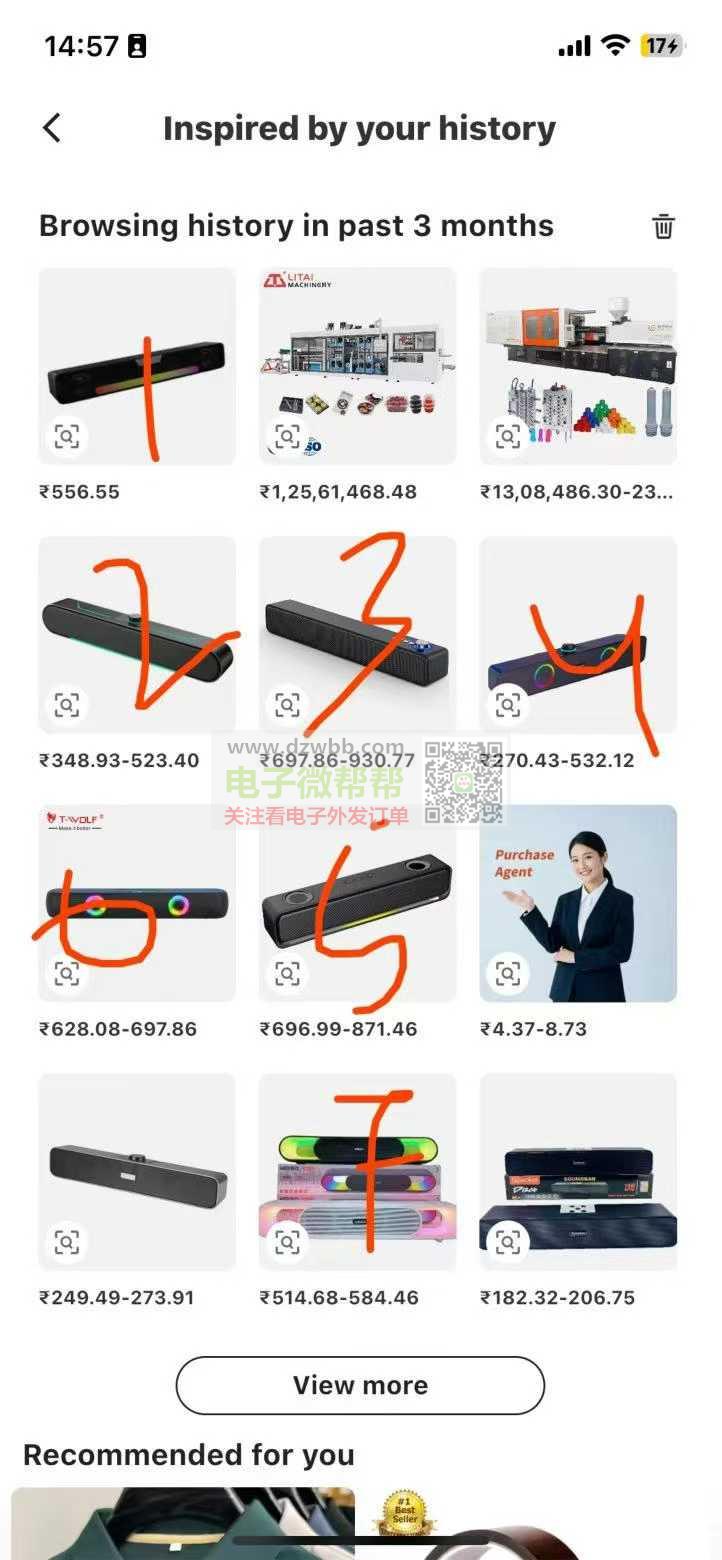Screen dimensions: 722x1560
Task: Open the soundbar priced ₹348.93-523.40
Action: [x=137, y=635]
